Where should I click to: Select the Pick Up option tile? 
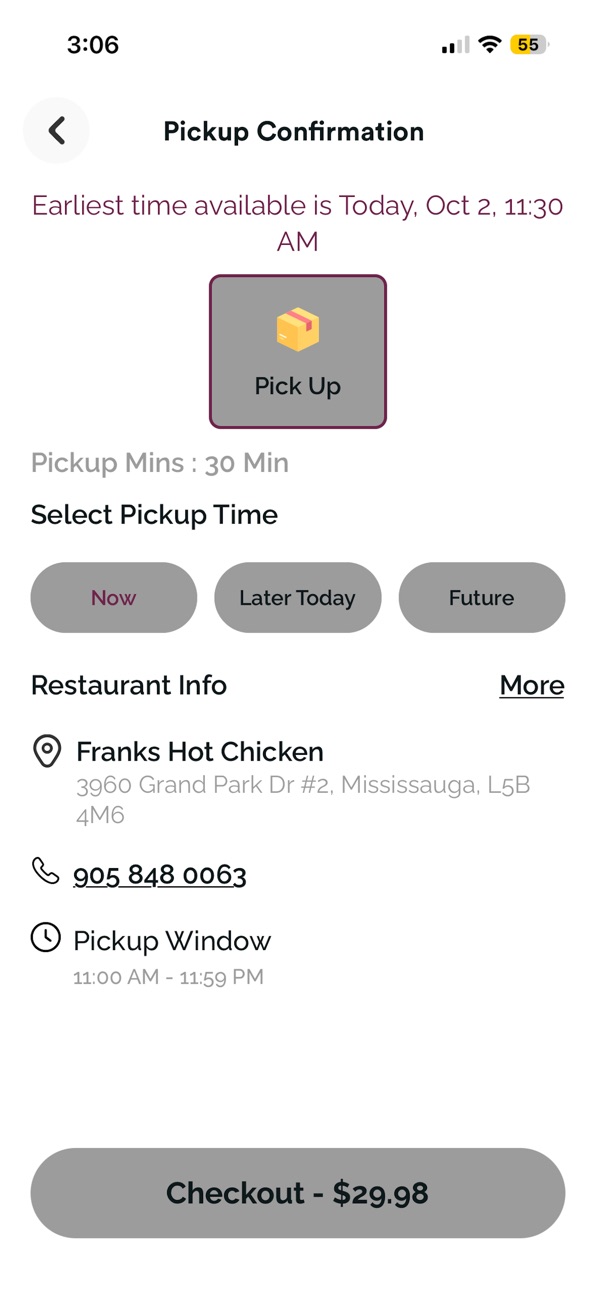coord(298,351)
